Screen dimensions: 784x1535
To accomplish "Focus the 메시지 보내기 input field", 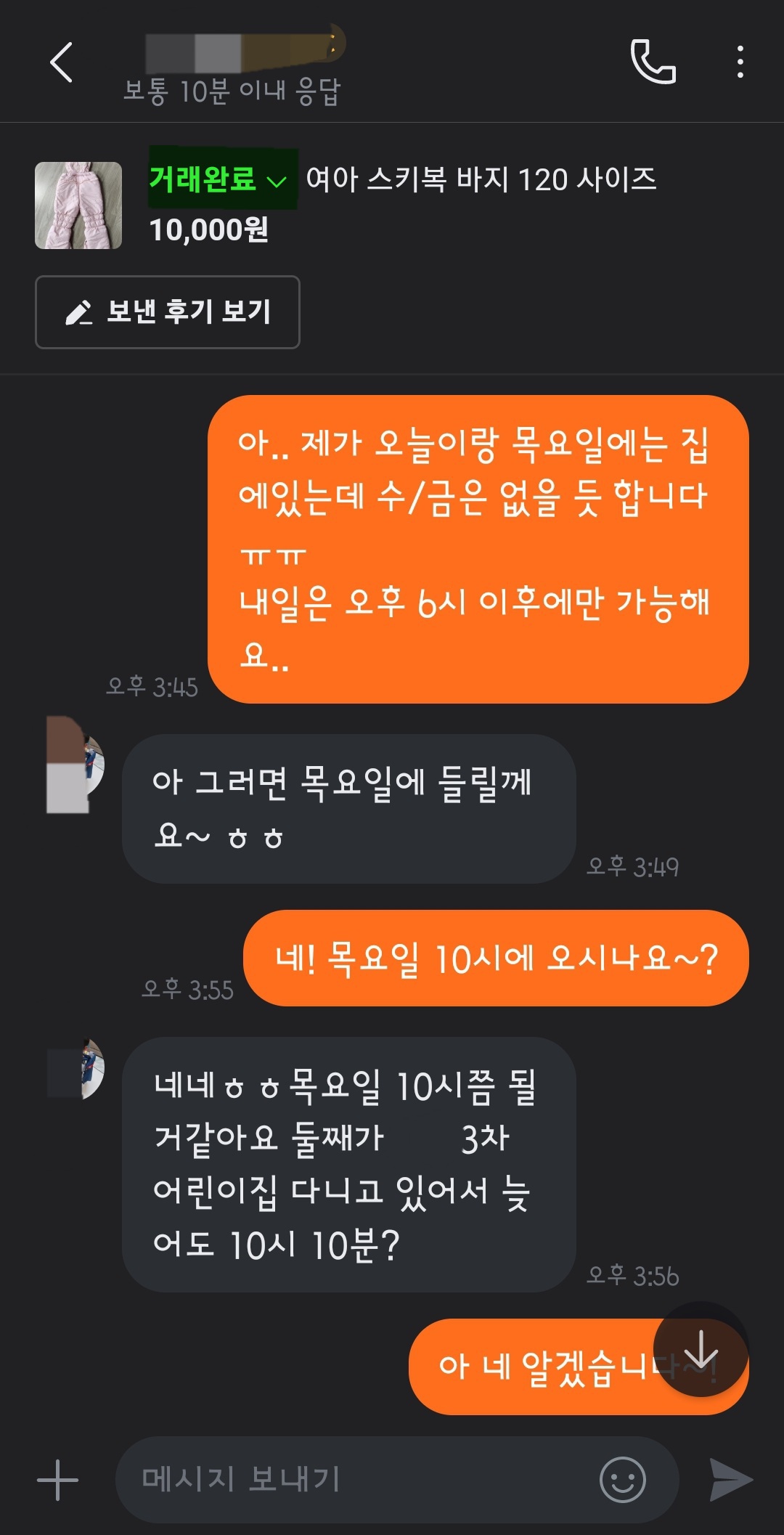I will (x=356, y=1480).
